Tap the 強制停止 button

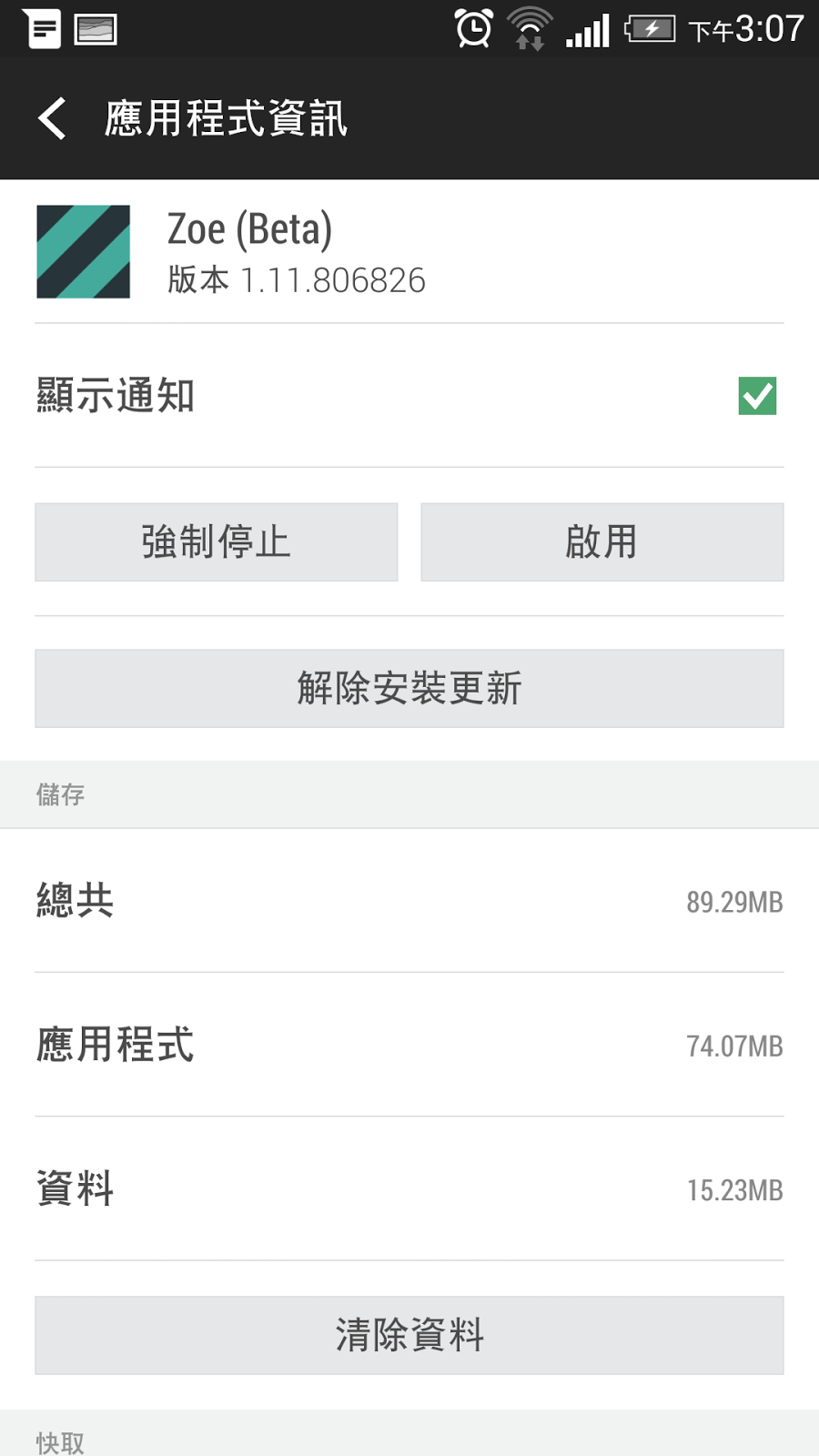217,542
